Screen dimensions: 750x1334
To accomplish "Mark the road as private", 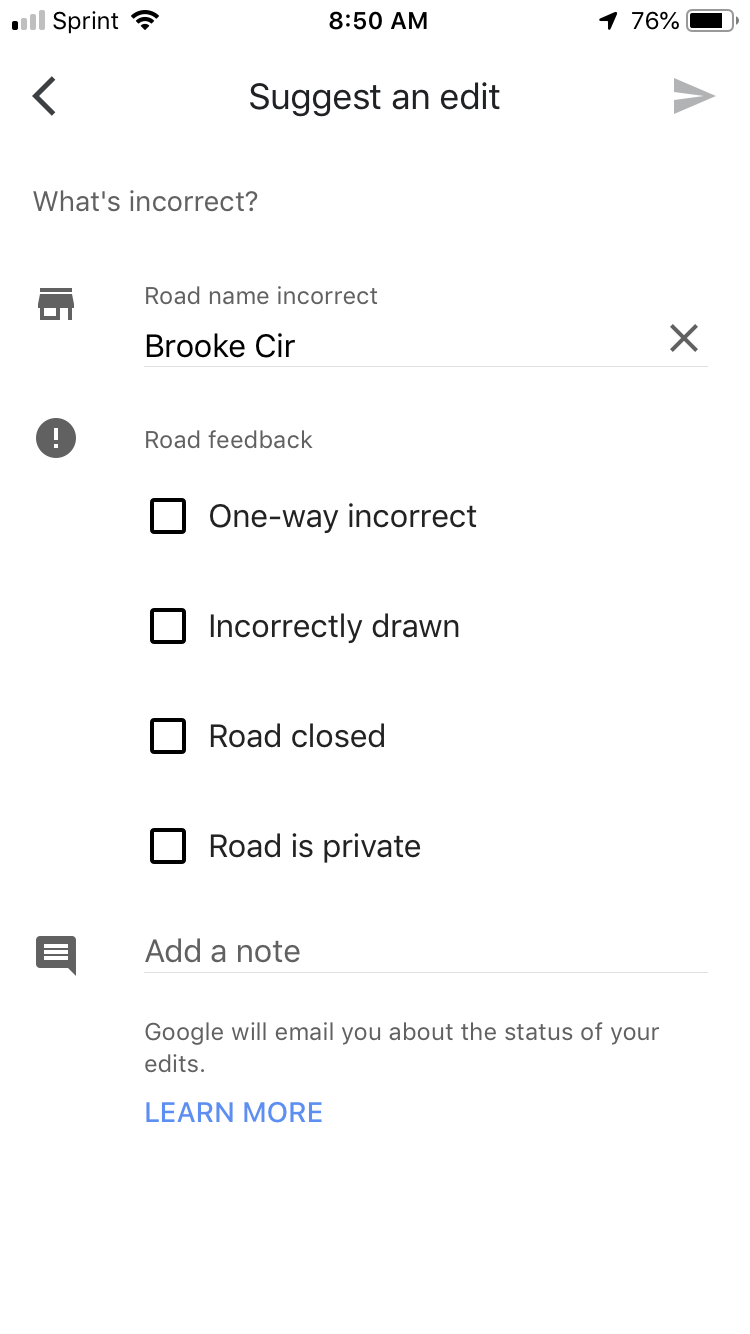I will pos(168,846).
